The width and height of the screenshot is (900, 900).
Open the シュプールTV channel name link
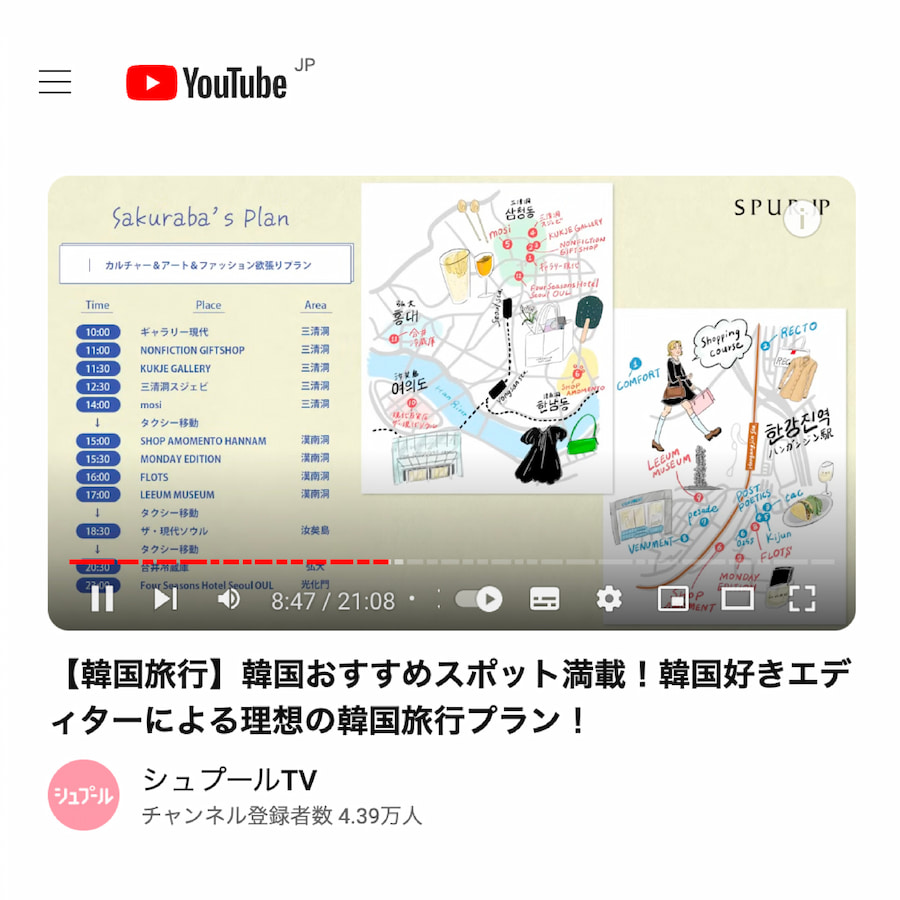(230, 780)
